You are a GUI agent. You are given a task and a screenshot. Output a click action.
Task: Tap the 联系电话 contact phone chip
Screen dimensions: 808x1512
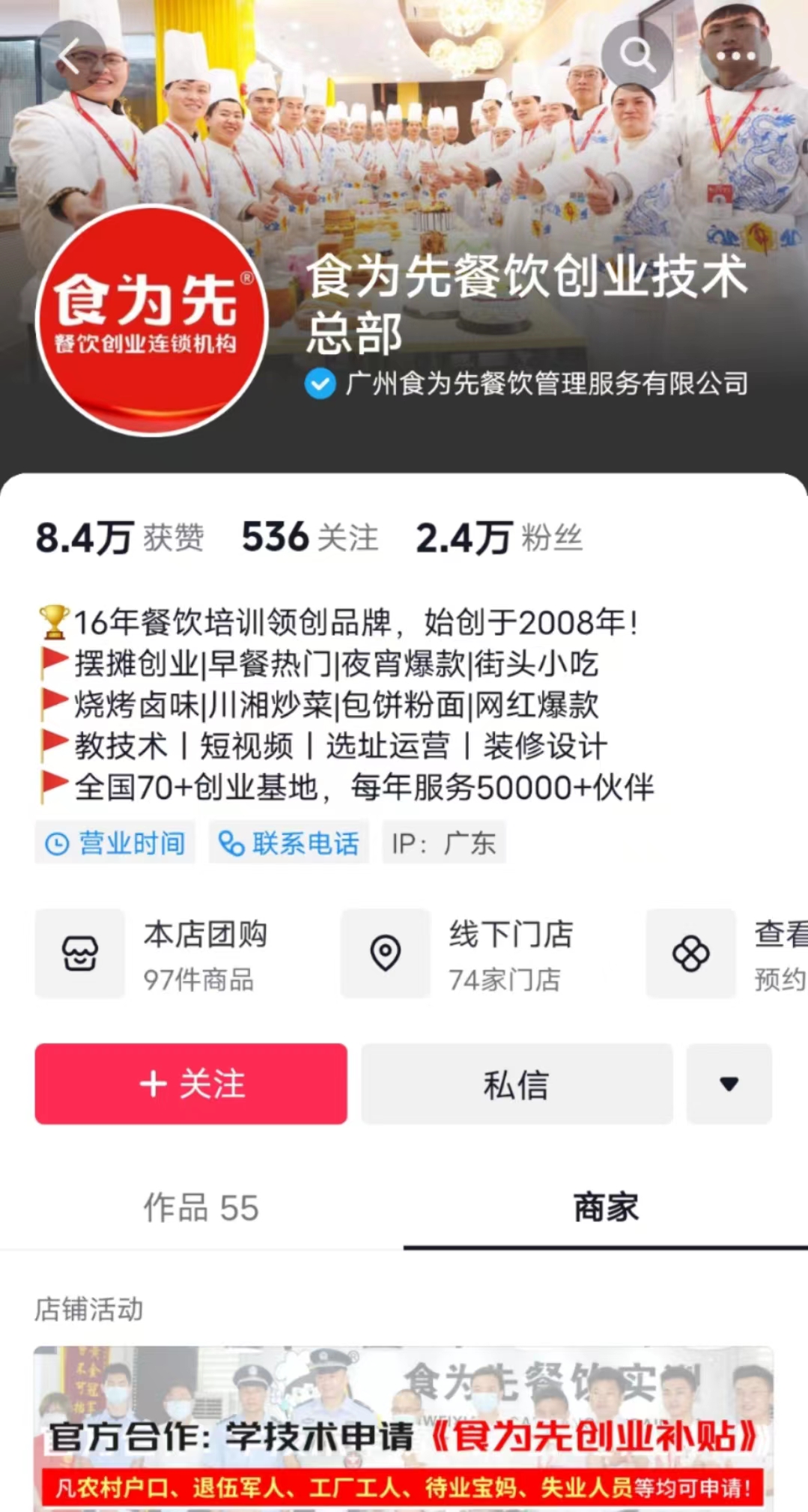click(x=289, y=843)
